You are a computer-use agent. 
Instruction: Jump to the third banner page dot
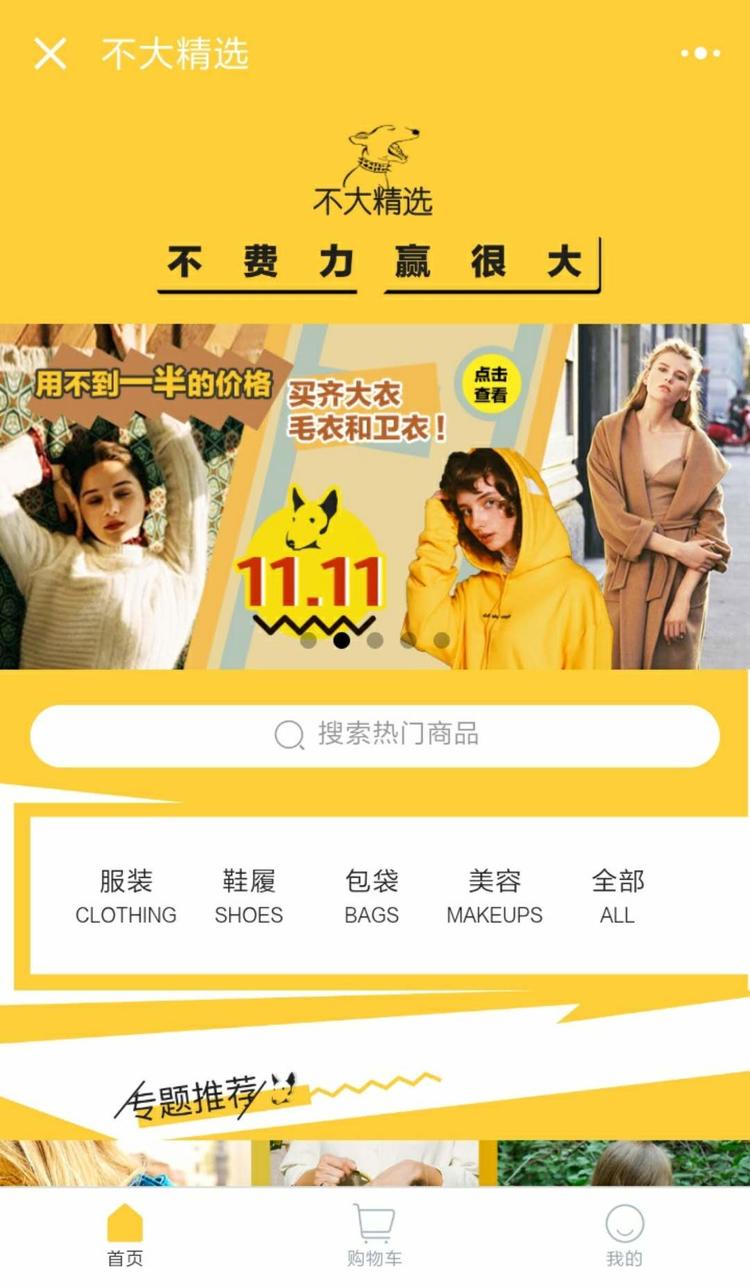click(x=375, y=640)
